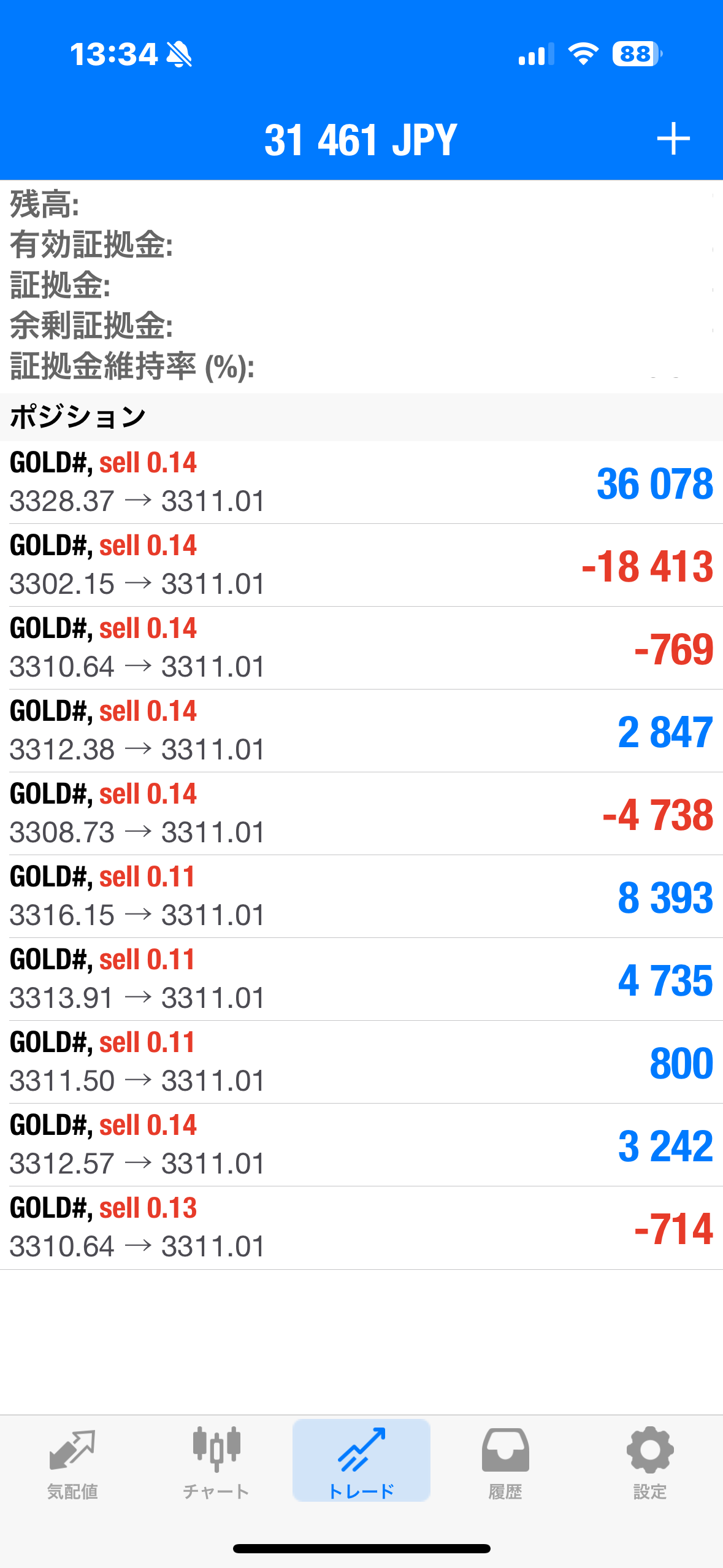Screen dimensions: 723x1568
Task: Open the GOLD# position opened at 3328.37
Action: [x=361, y=483]
